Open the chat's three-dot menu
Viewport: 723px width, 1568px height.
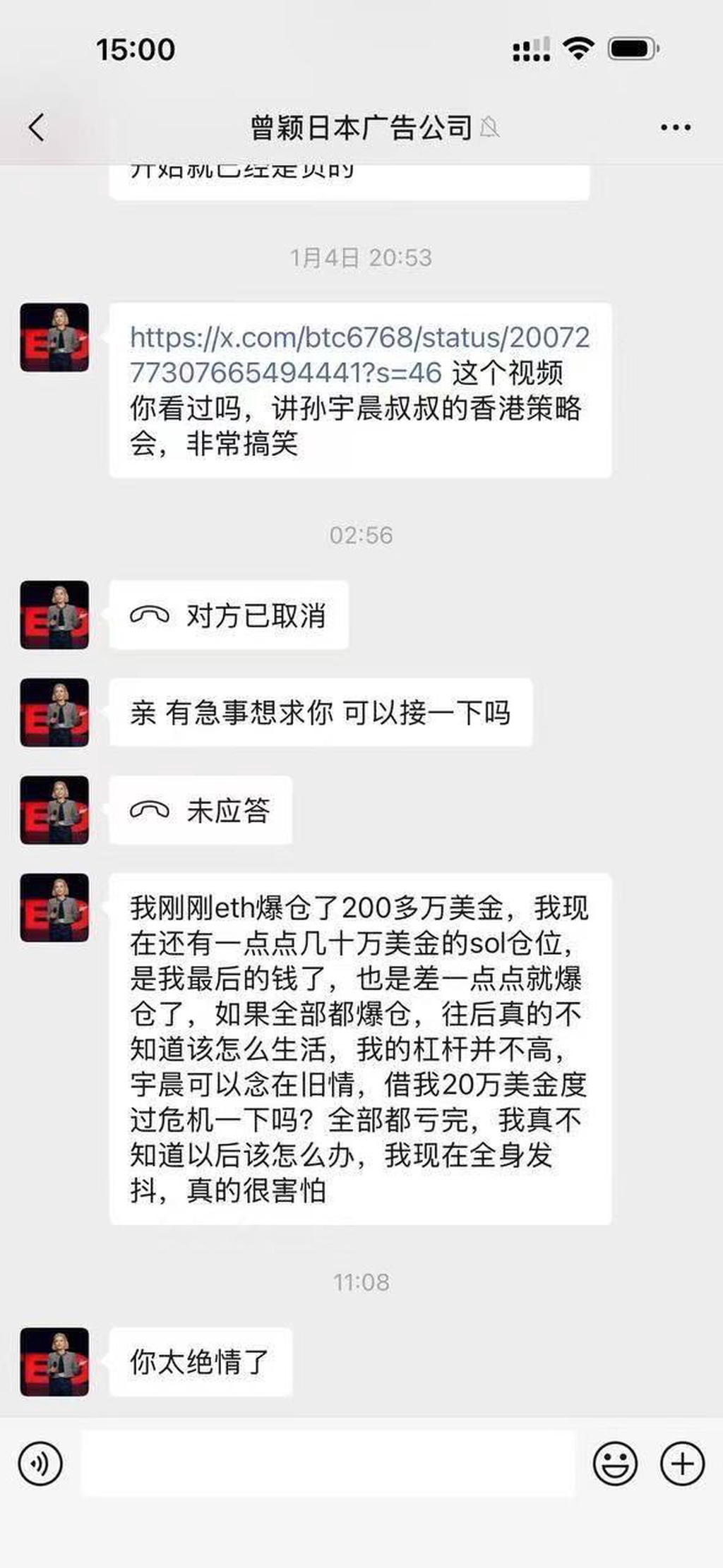click(675, 128)
